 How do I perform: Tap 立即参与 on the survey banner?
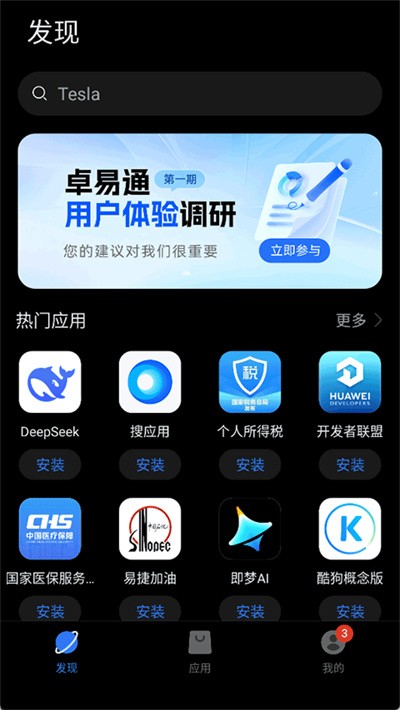coord(294,250)
